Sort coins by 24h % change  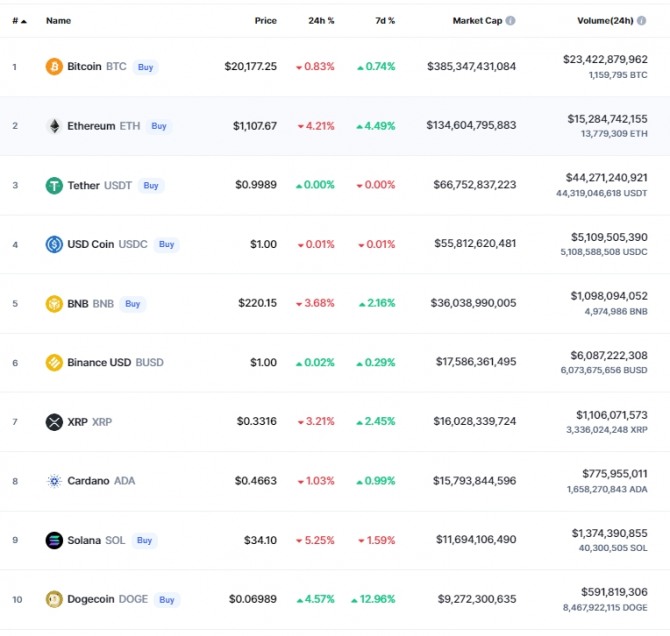tap(321, 20)
